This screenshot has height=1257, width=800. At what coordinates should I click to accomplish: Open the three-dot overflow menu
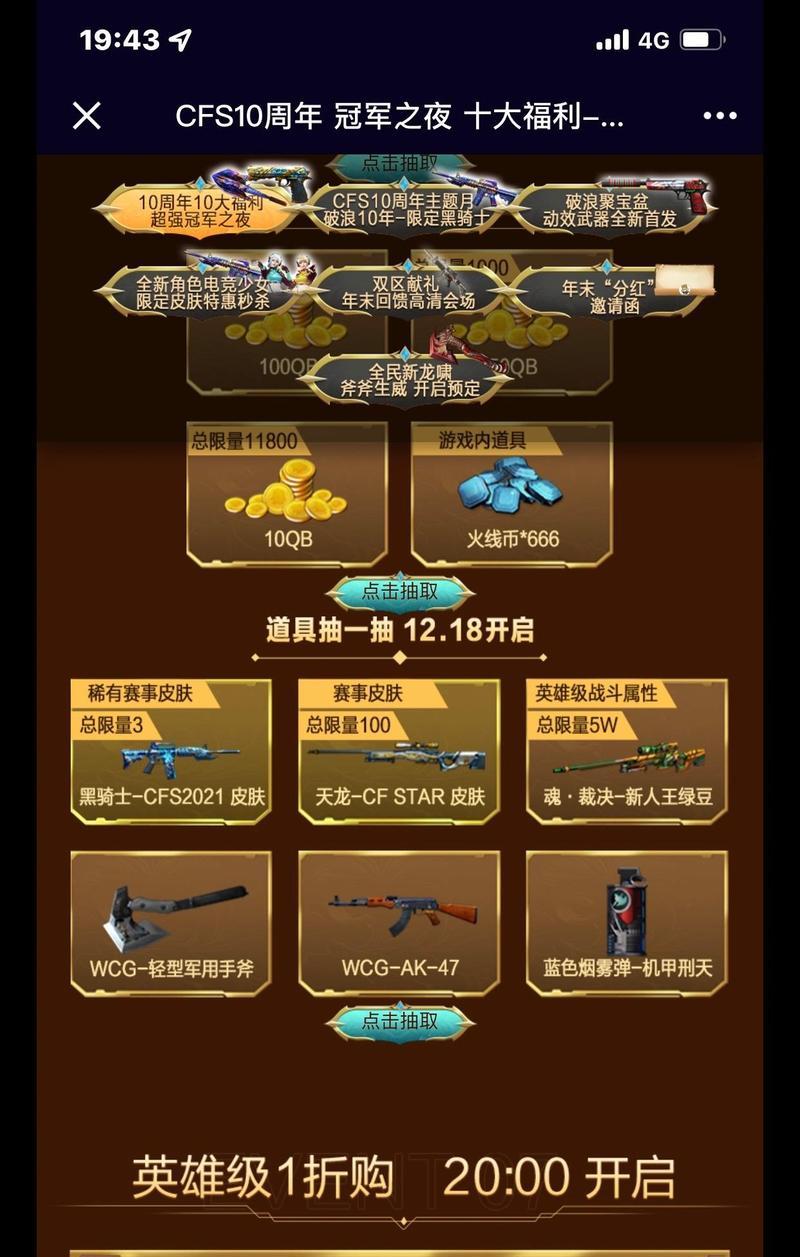coord(720,116)
